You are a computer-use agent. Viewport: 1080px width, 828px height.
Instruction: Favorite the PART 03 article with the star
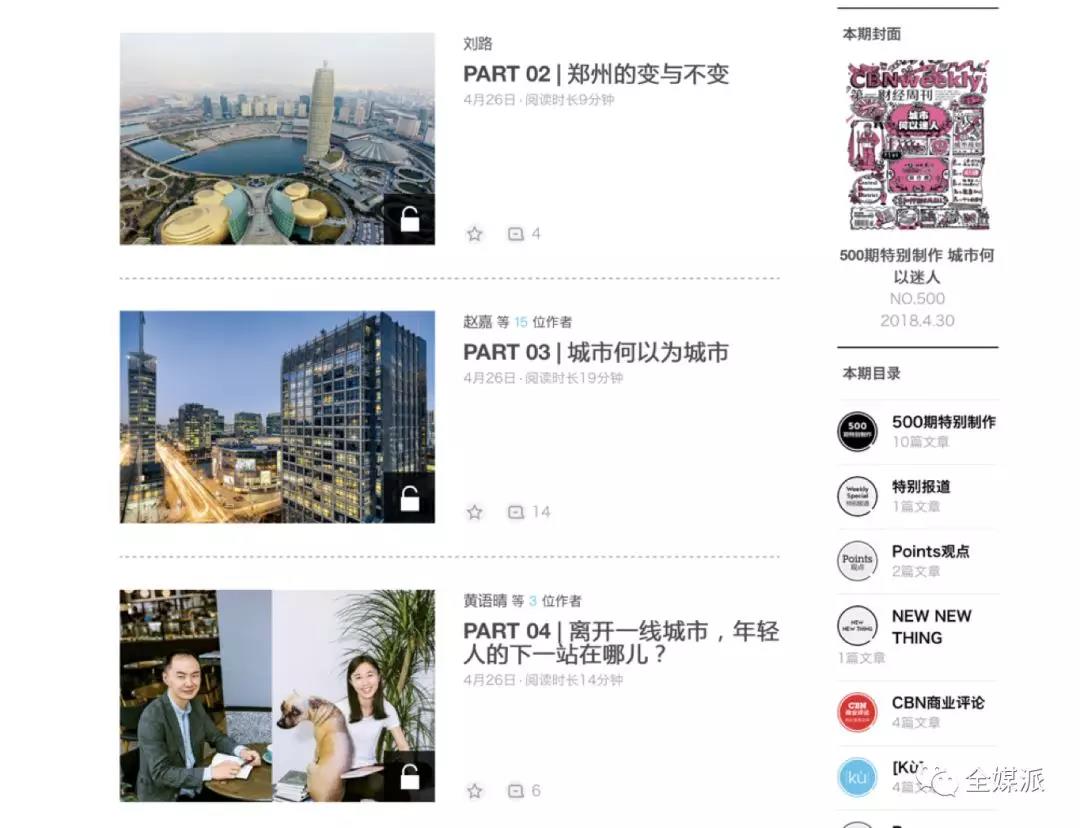coord(475,512)
